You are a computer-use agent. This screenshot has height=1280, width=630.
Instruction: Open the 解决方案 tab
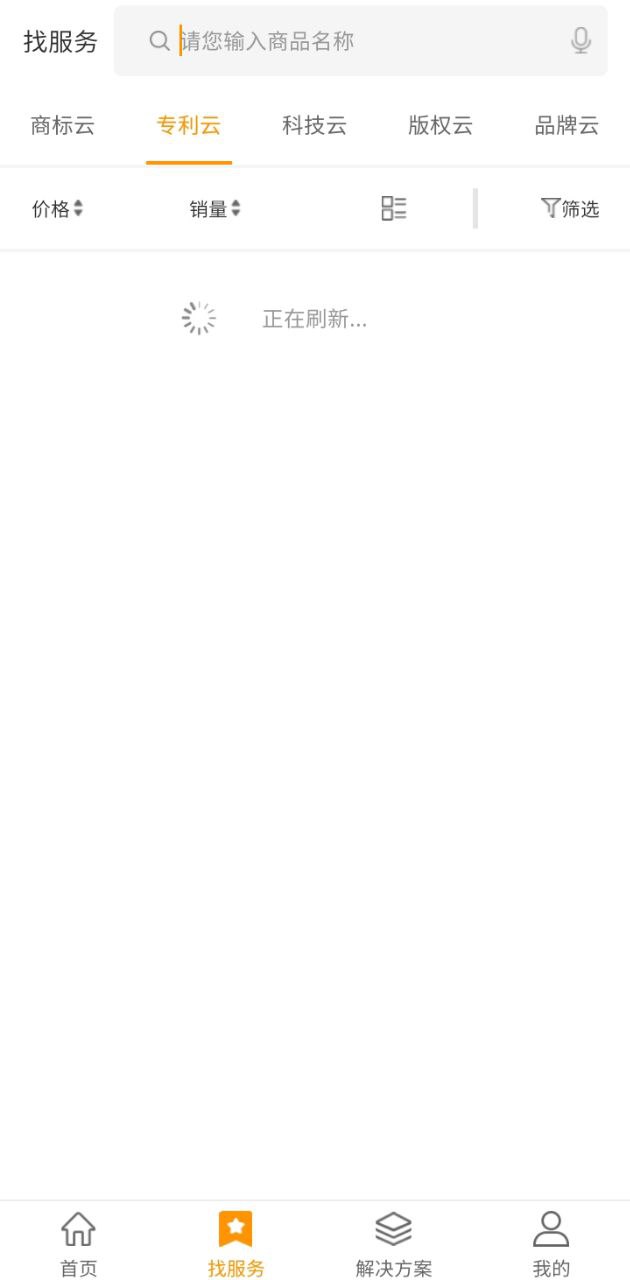[x=394, y=1243]
